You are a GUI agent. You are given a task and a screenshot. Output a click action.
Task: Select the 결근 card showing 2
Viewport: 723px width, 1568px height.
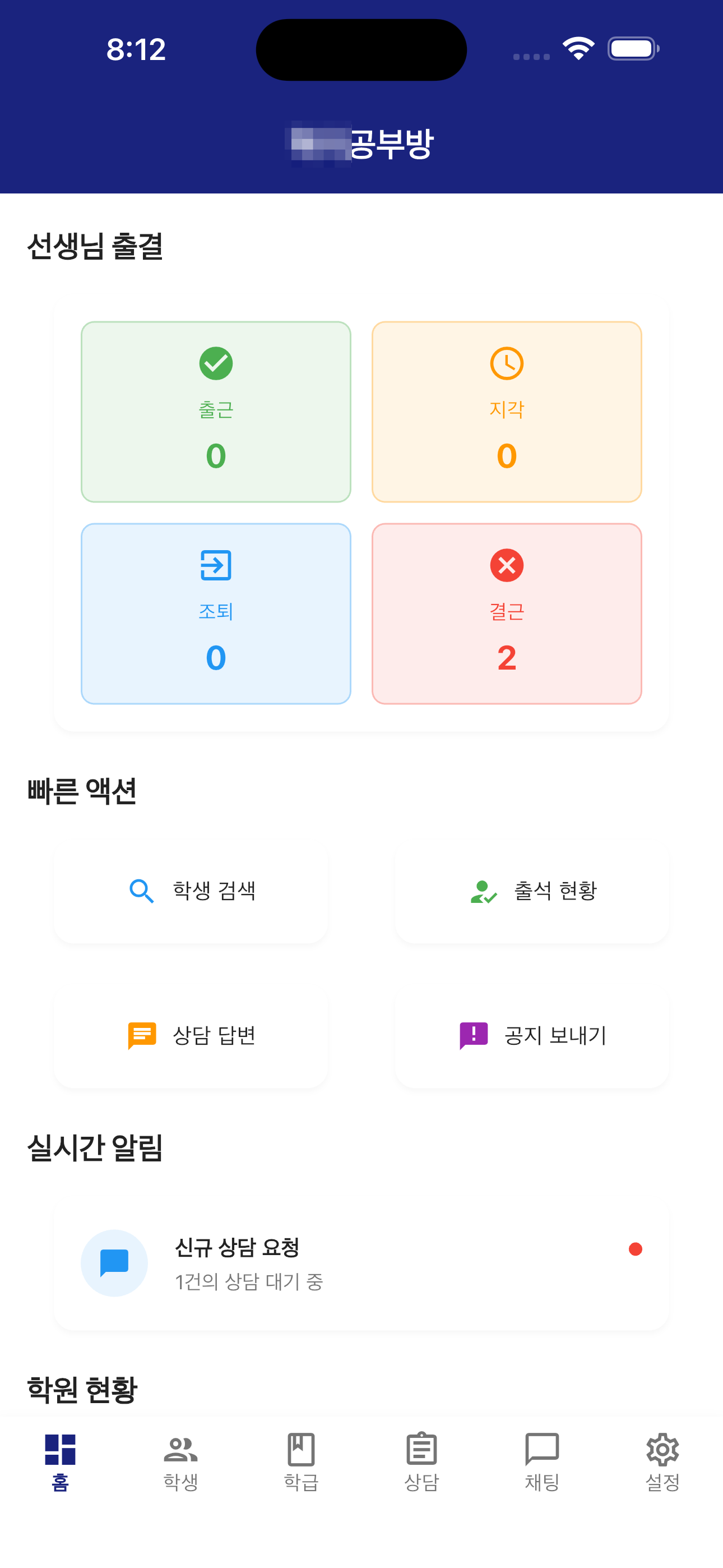(x=506, y=614)
